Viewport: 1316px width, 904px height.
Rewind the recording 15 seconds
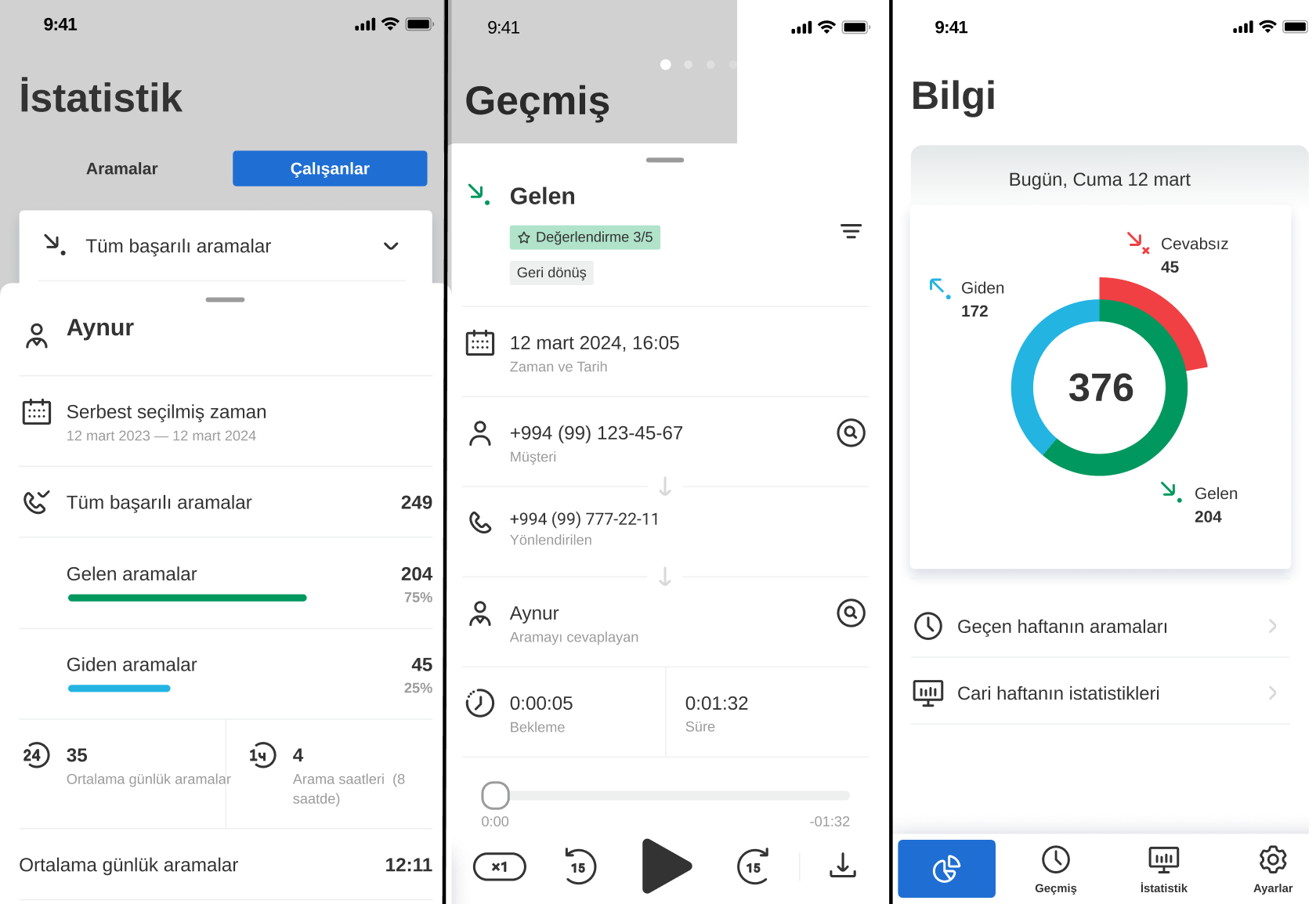[579, 866]
